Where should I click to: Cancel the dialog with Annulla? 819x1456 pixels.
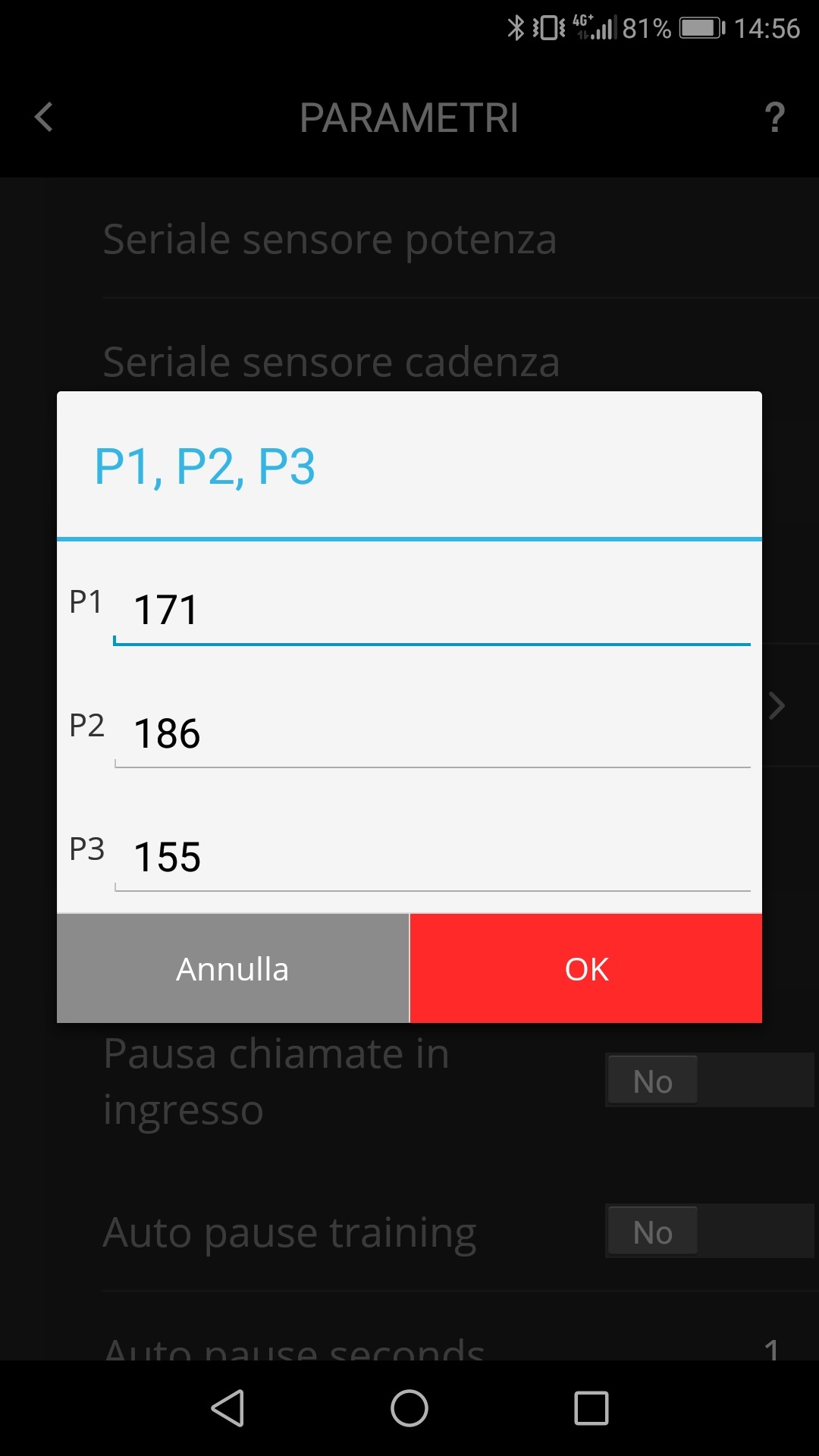pyautogui.click(x=233, y=968)
